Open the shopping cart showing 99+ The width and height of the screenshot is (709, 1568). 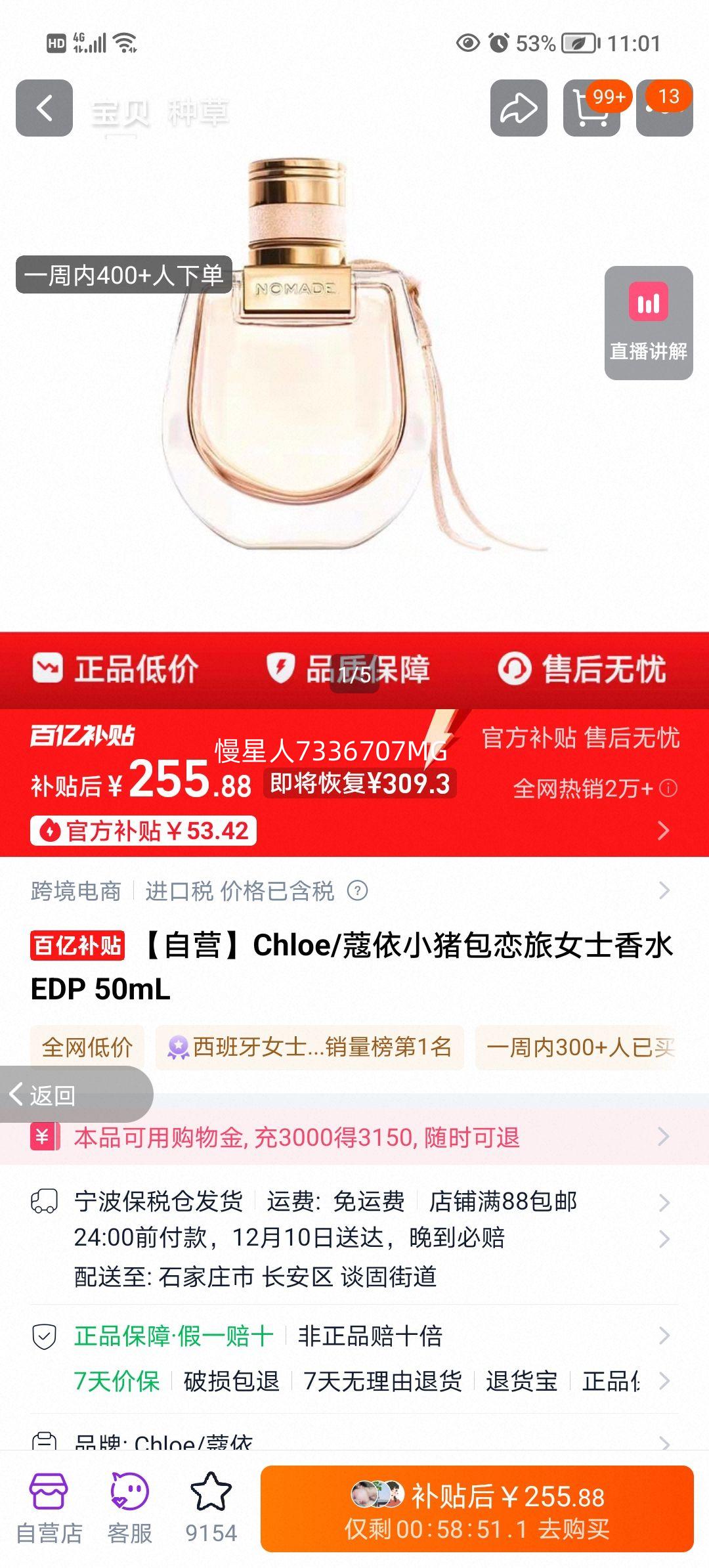(590, 108)
